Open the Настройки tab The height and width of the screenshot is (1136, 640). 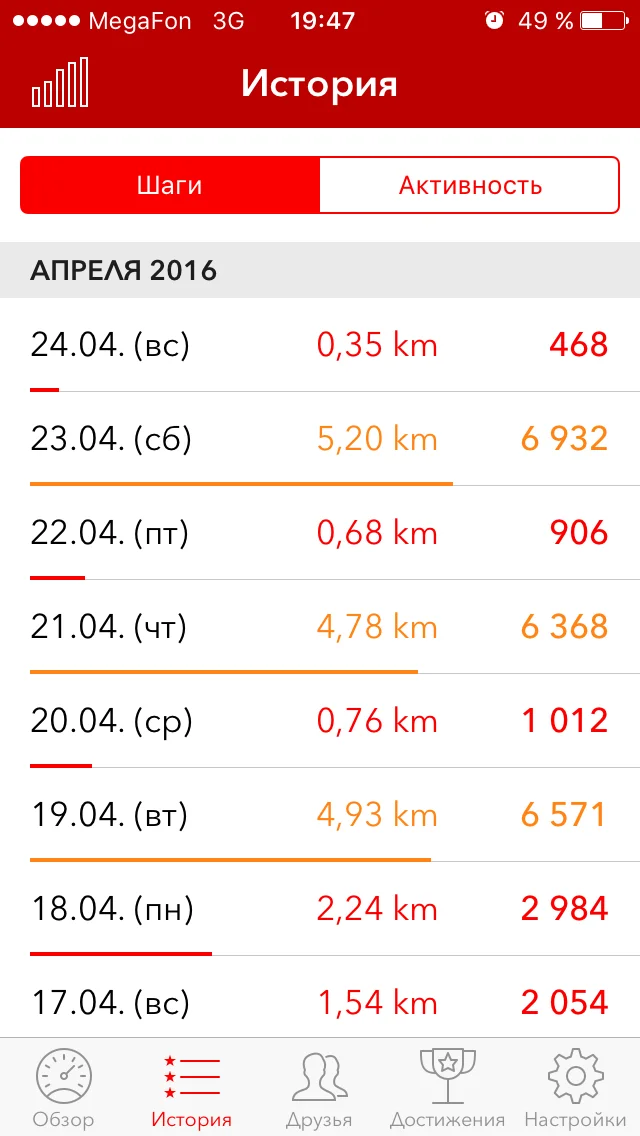[575, 1088]
